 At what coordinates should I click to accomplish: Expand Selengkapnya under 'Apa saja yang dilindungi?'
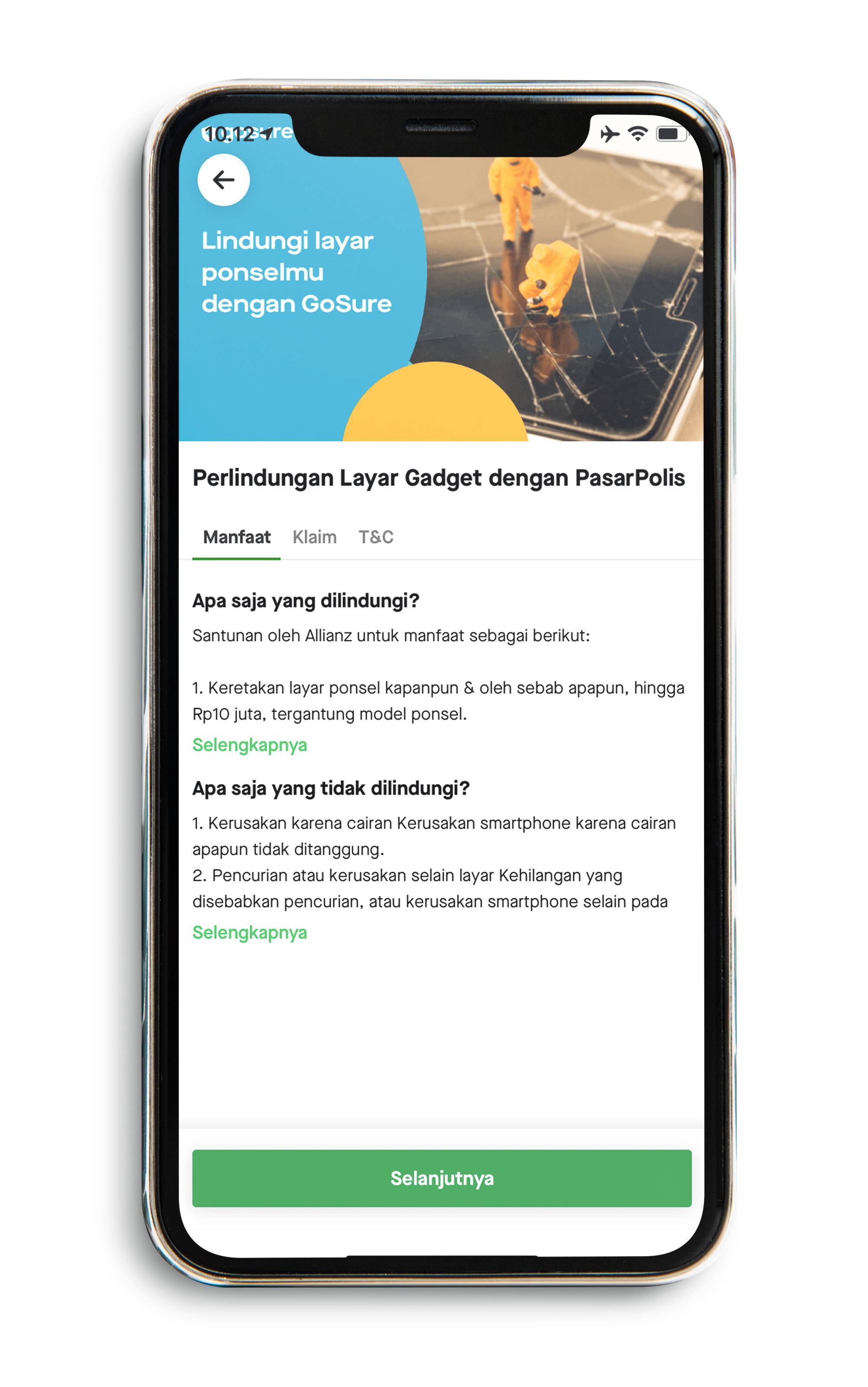point(249,745)
